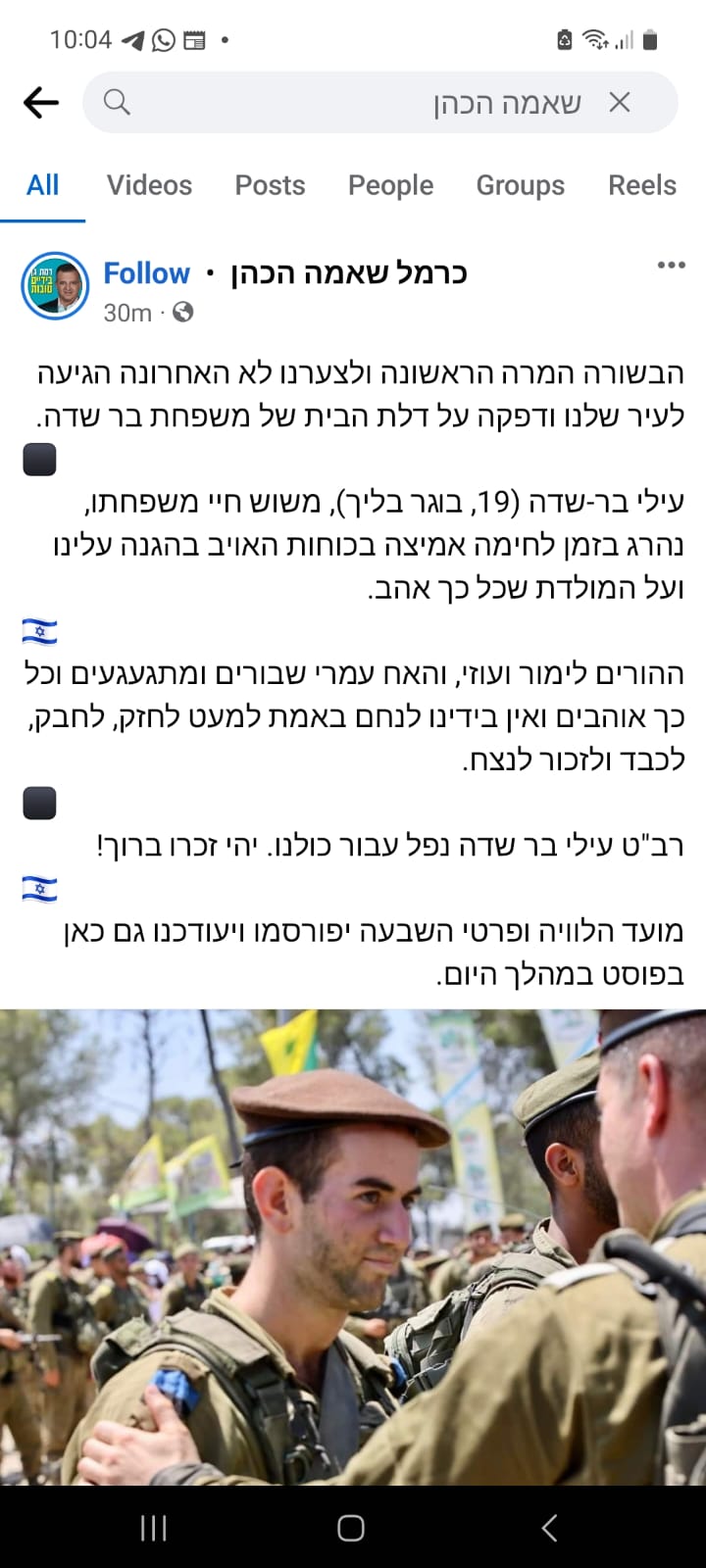
Task: Switch to the Groups tab
Action: click(x=520, y=185)
